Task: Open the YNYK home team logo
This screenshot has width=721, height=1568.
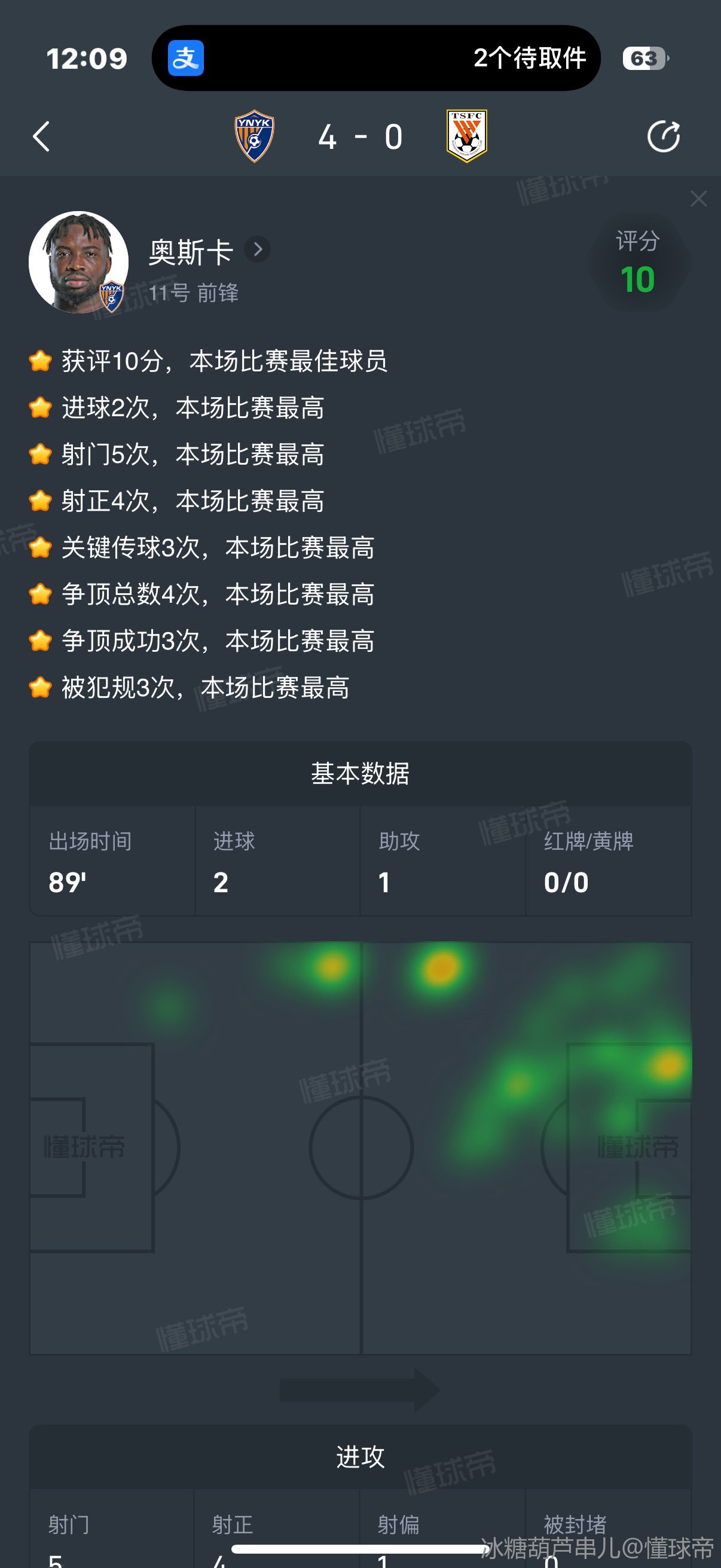Action: 254,136
